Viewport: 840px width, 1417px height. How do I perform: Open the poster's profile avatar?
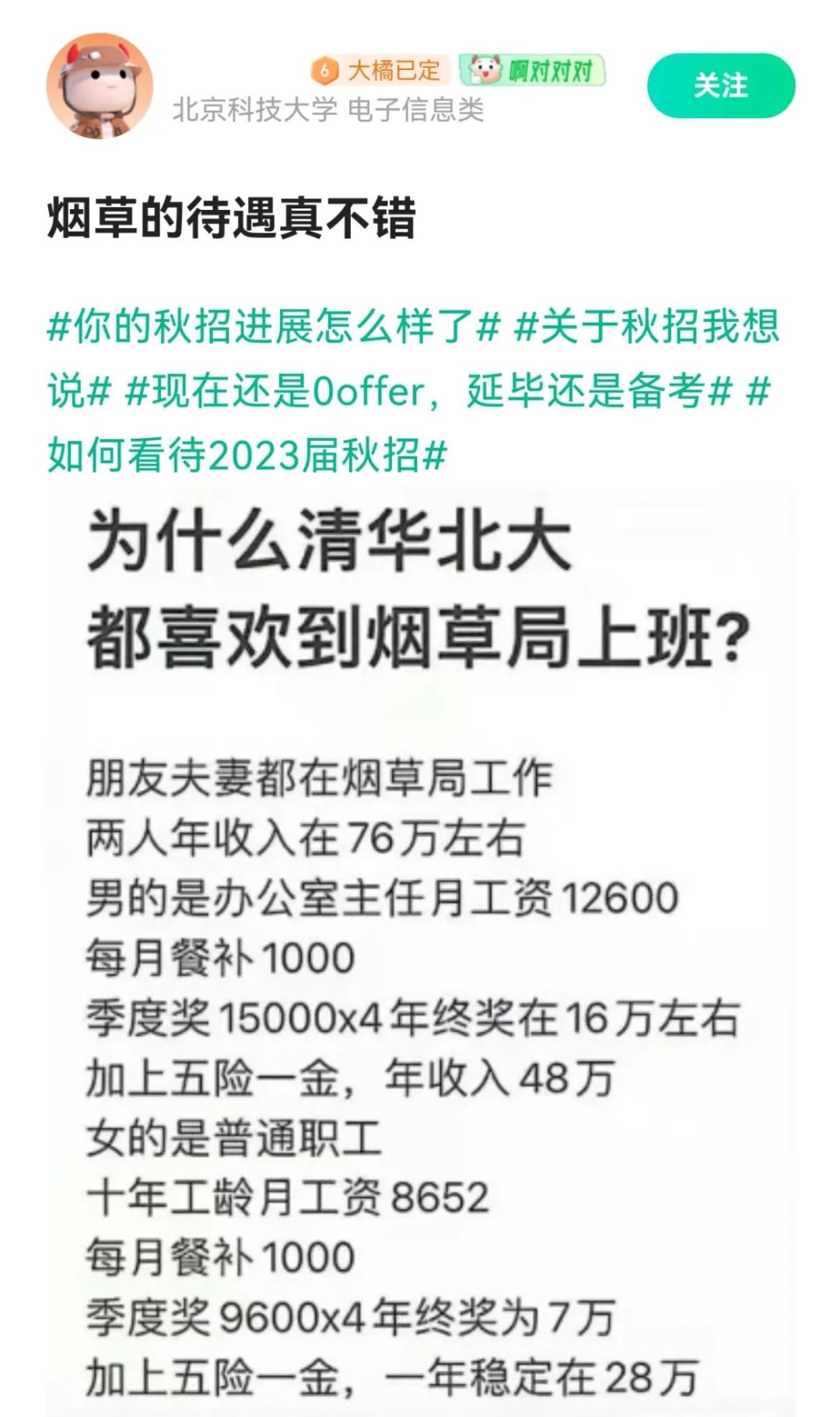click(100, 86)
